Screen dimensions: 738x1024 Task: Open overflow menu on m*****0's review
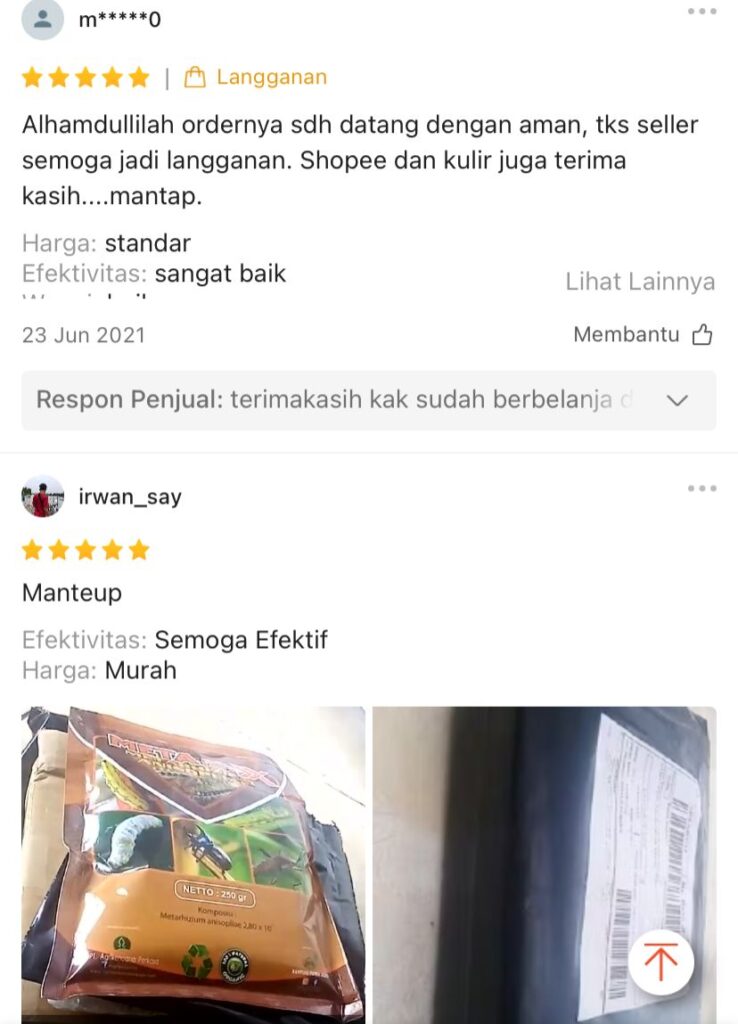[x=701, y=12]
